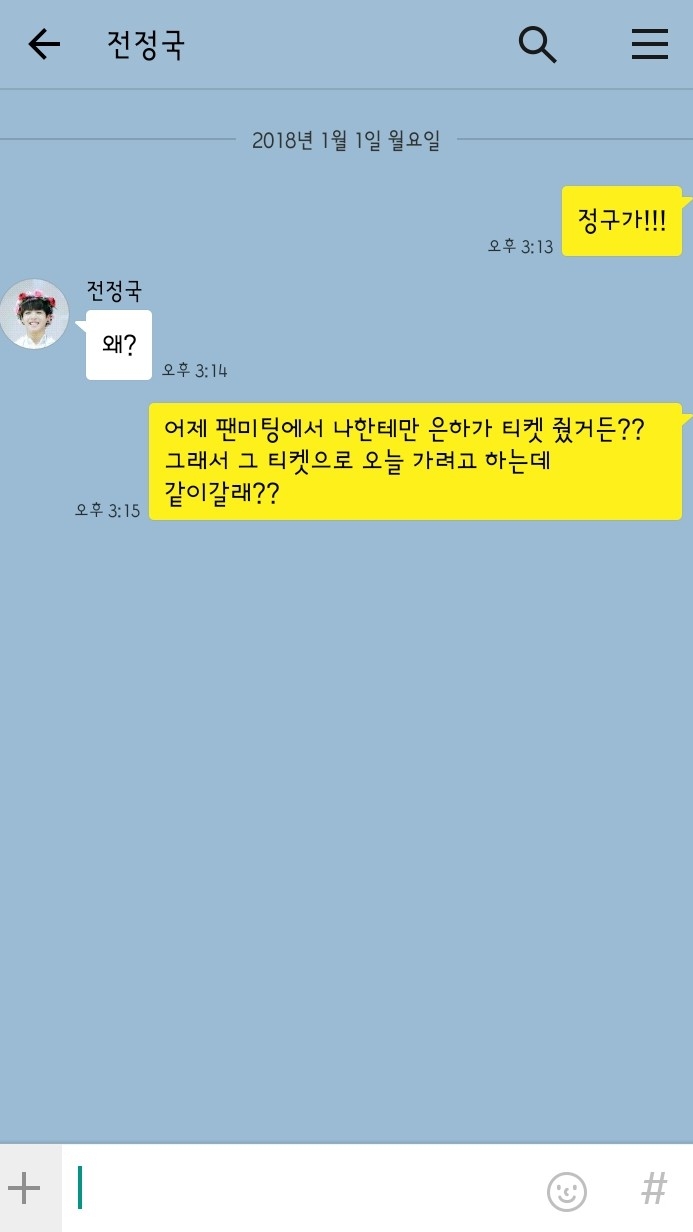Image resolution: width=693 pixels, height=1232 pixels.
Task: Search within this conversation
Action: coord(537,45)
